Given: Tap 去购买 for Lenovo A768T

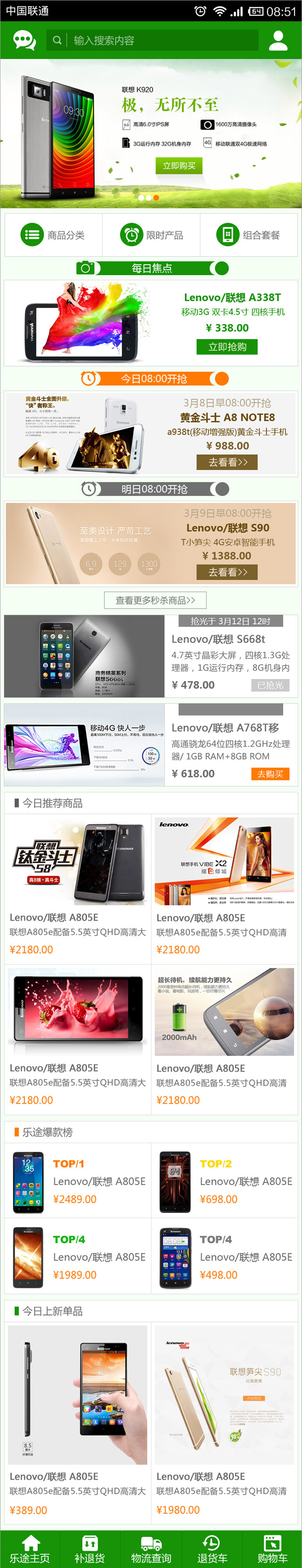Looking at the screenshot, I should (x=270, y=774).
